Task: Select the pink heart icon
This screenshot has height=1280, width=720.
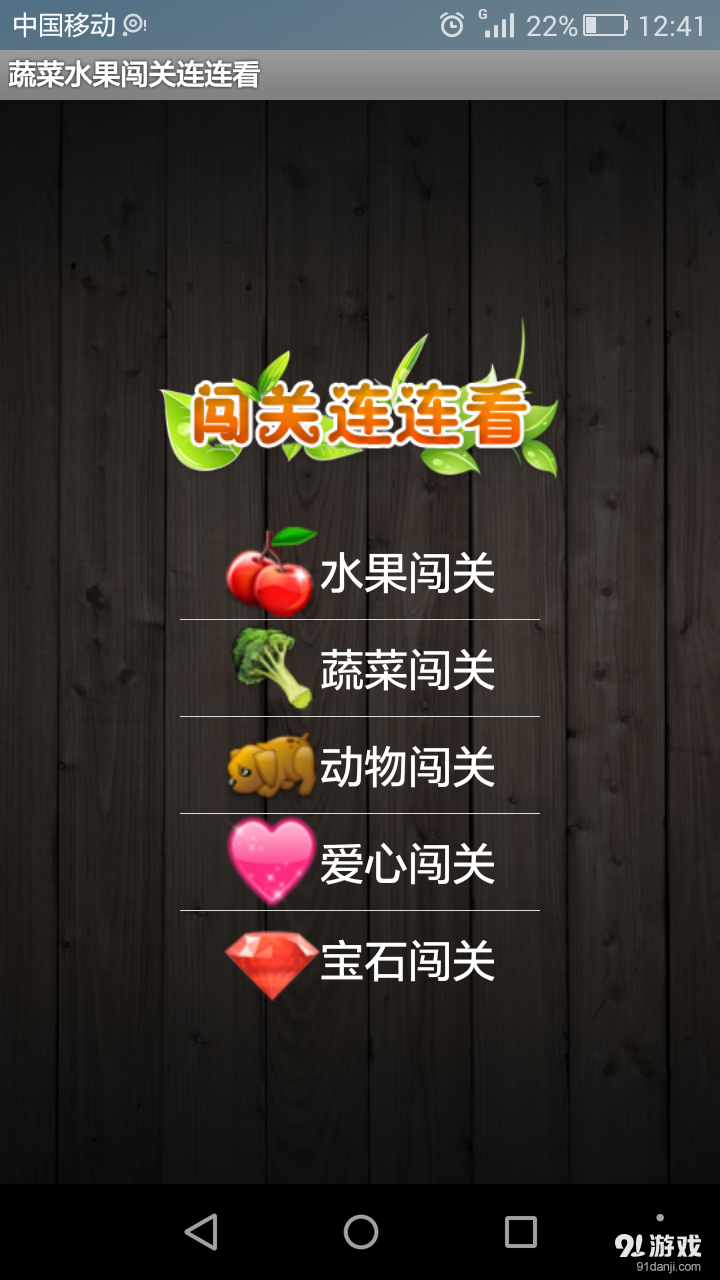Action: pos(268,862)
